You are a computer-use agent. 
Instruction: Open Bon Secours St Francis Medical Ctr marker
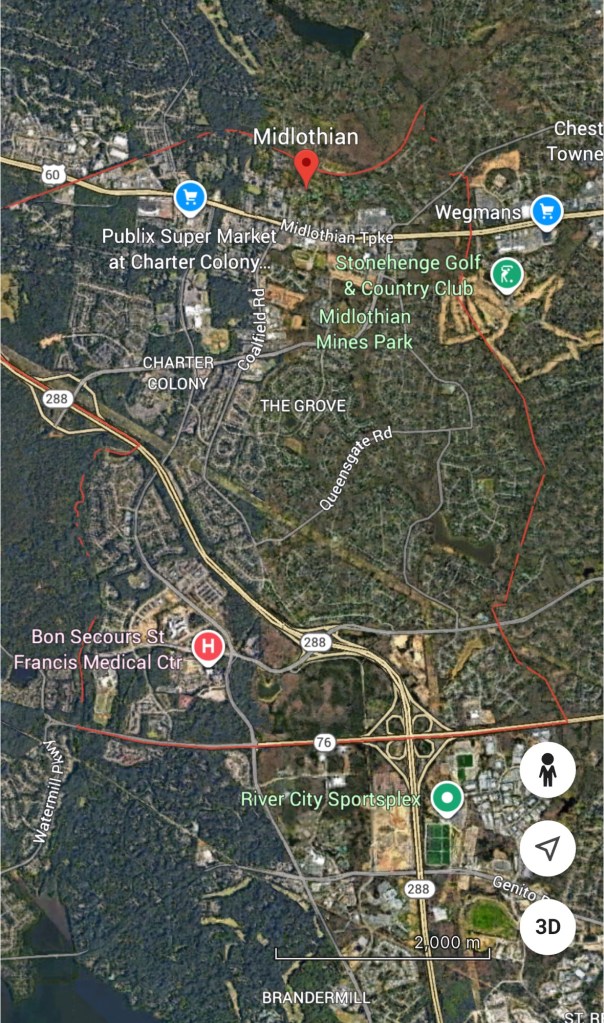208,646
